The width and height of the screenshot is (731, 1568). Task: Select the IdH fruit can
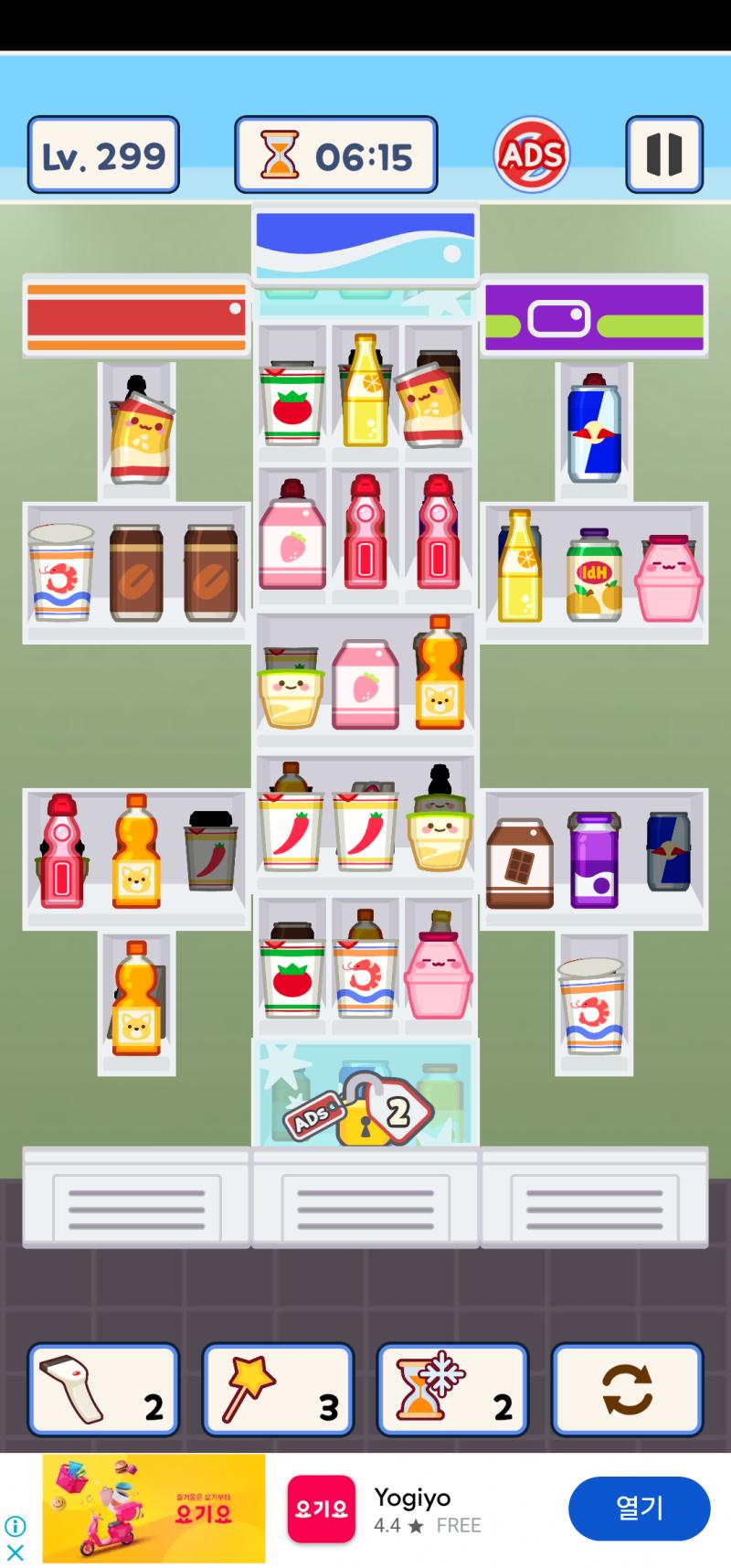tap(594, 574)
